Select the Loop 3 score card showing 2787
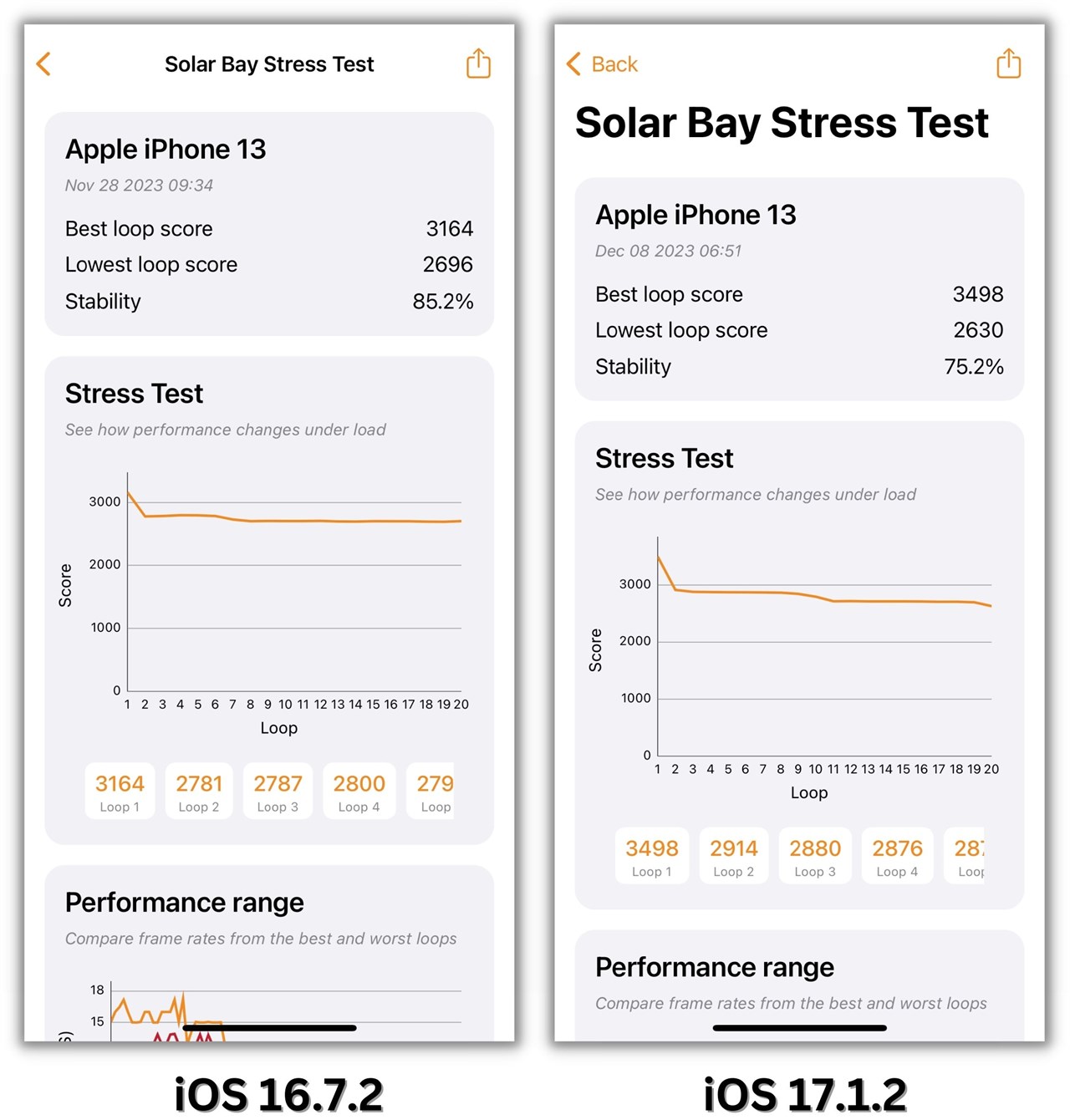 (x=277, y=791)
